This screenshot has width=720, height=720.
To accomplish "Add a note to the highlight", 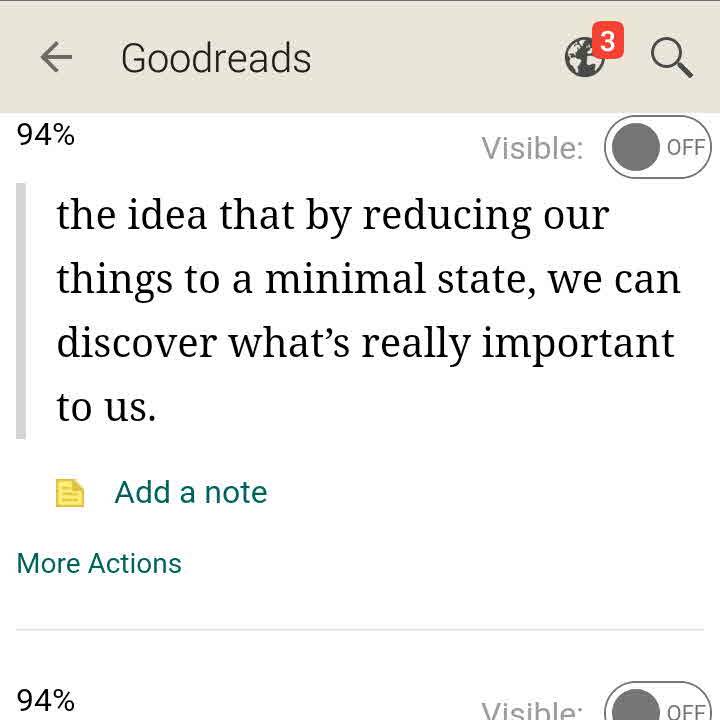I will (190, 492).
